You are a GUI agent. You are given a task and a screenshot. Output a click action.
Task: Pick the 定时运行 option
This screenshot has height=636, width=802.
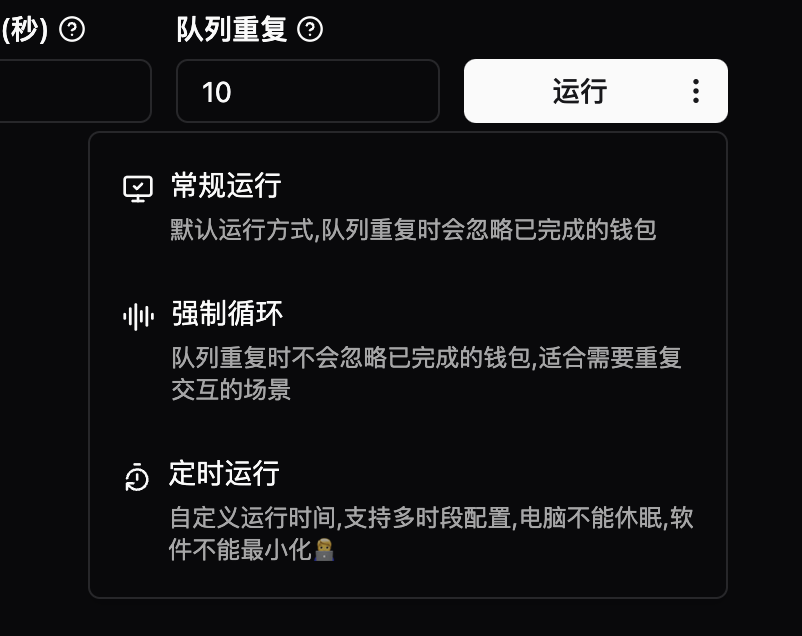pyautogui.click(x=224, y=473)
